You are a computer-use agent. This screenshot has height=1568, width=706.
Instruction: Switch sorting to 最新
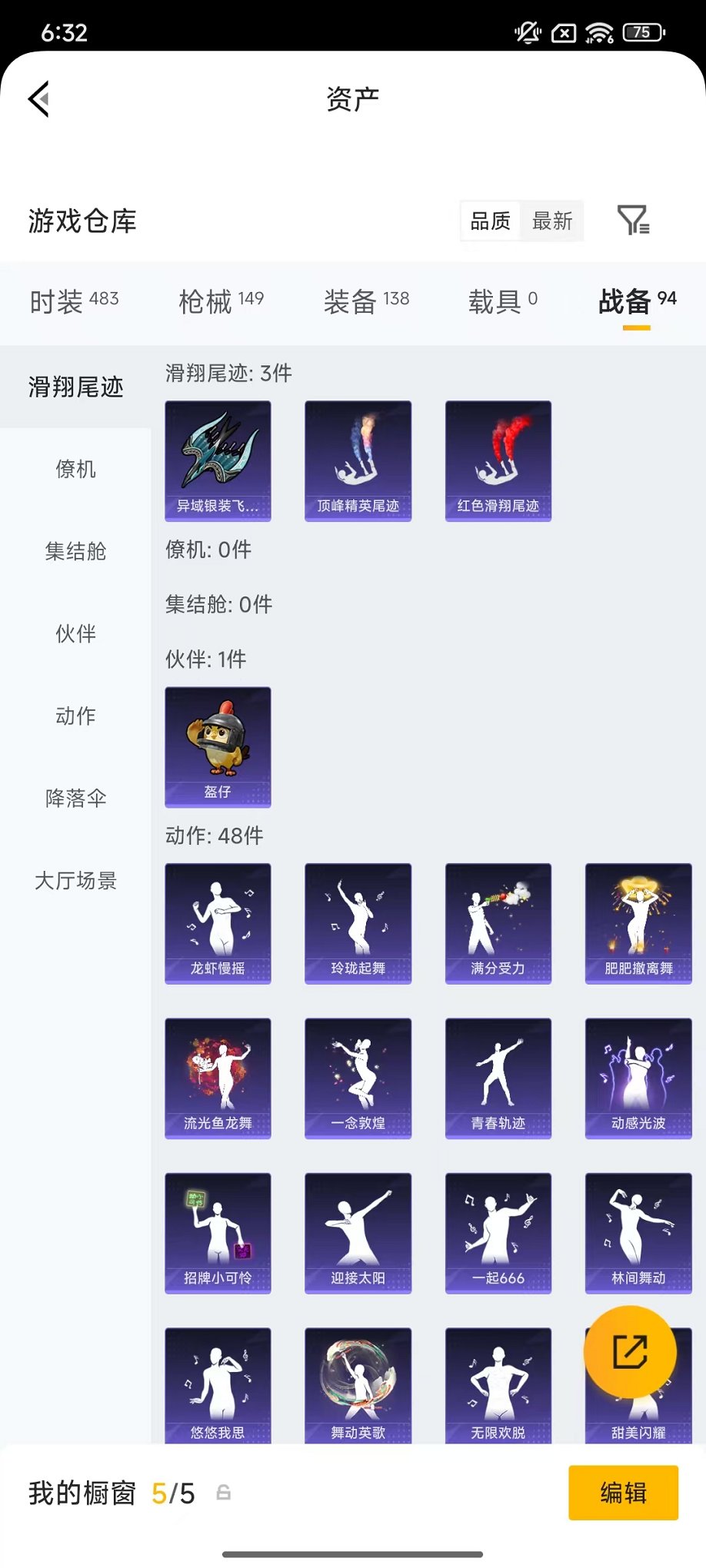tap(552, 221)
